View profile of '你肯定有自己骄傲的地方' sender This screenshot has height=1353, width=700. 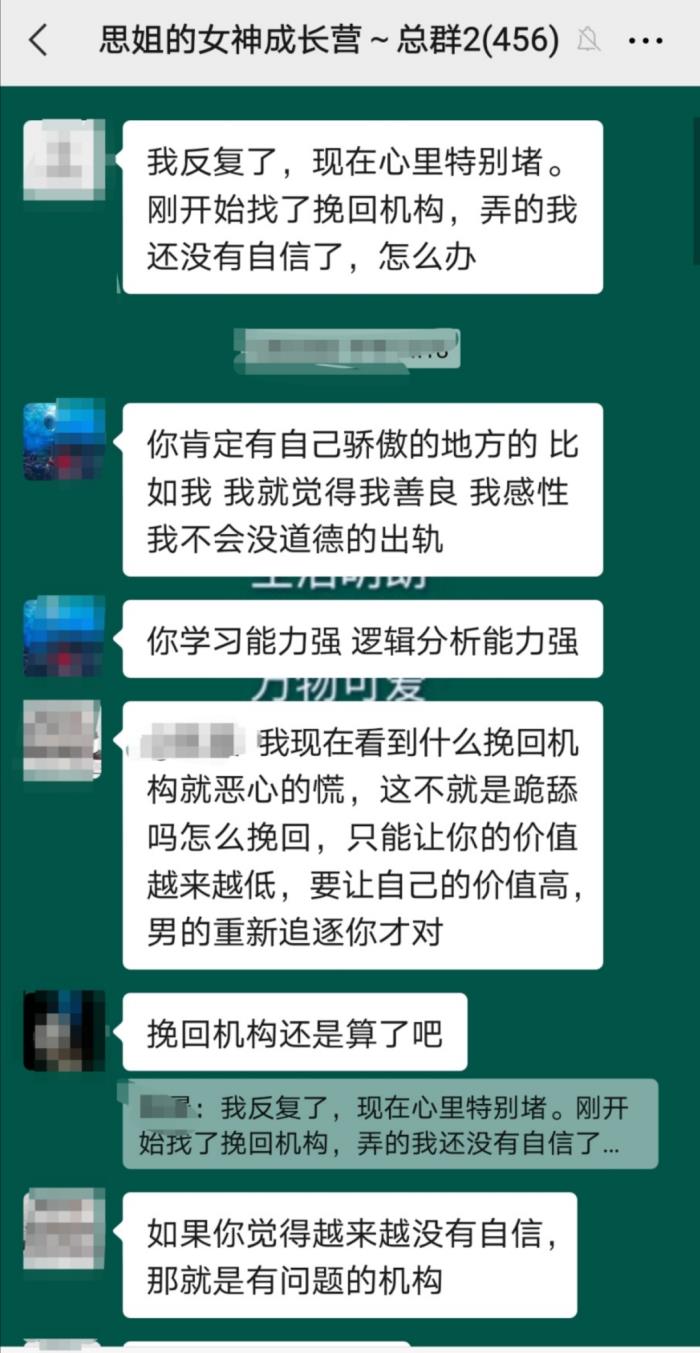coord(63,440)
